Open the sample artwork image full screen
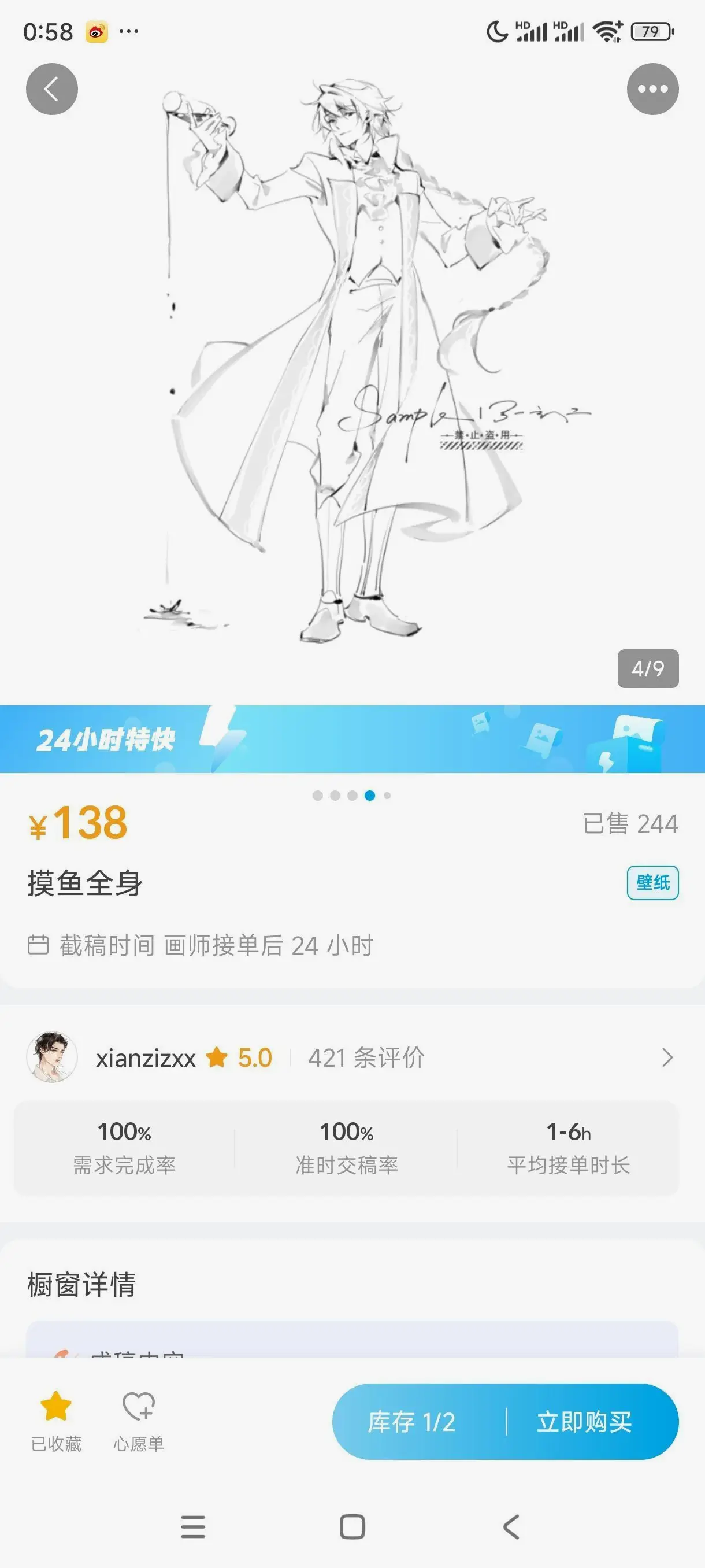 (353, 365)
